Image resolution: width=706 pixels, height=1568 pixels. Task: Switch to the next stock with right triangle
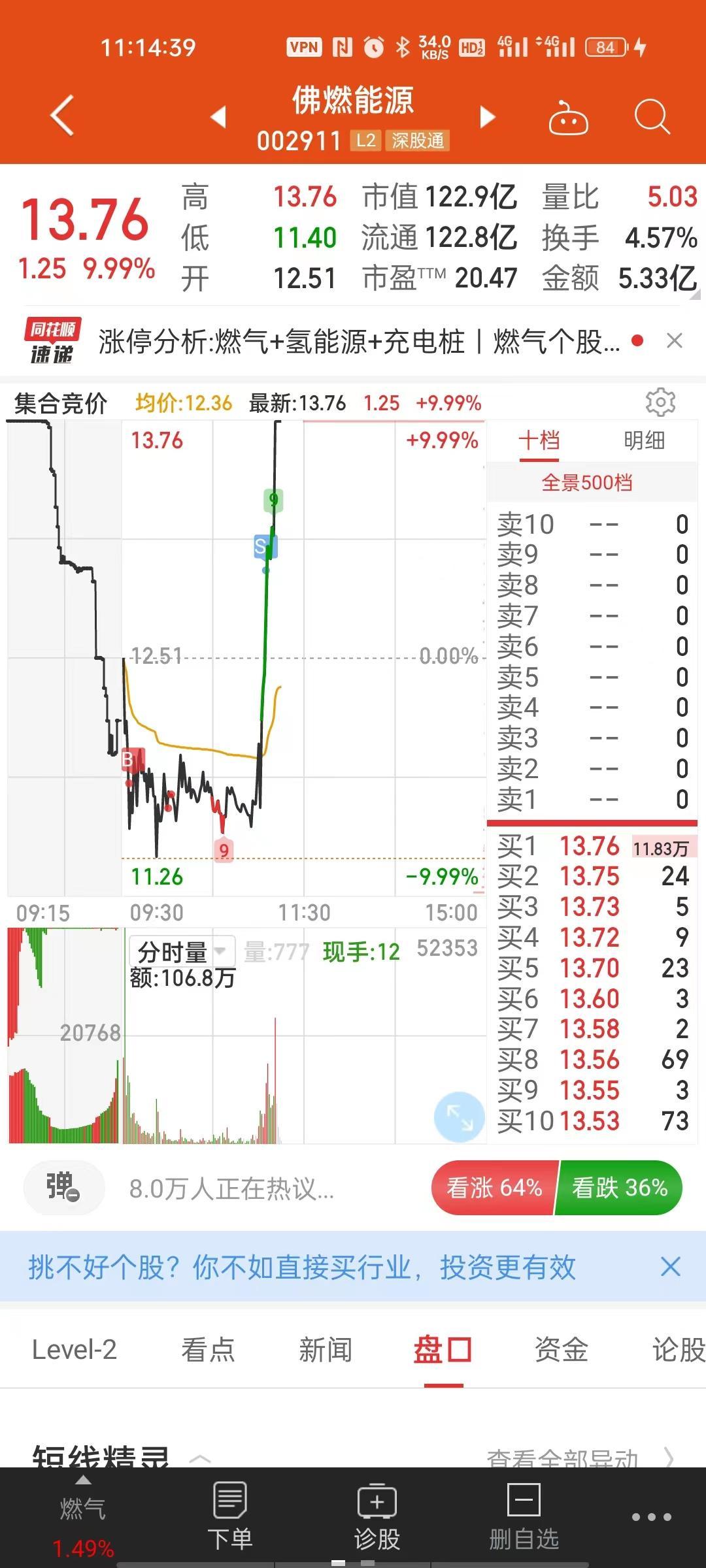tap(487, 117)
